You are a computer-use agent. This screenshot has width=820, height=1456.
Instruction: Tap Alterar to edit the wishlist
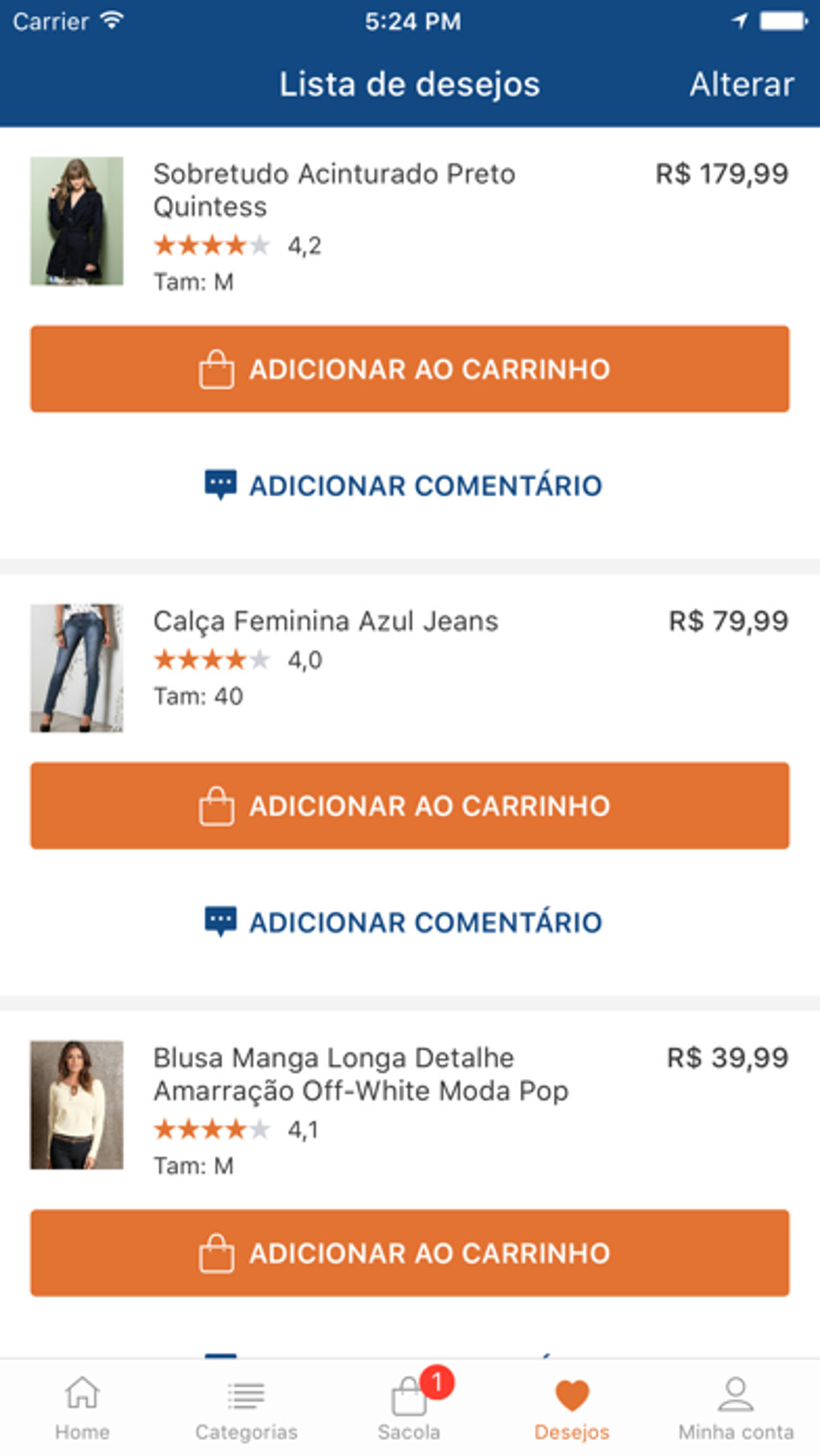pyautogui.click(x=741, y=84)
